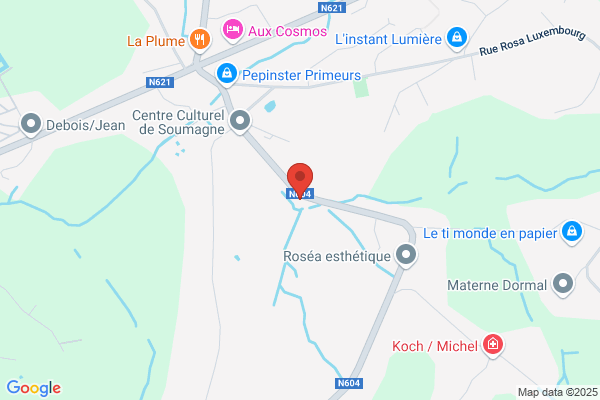Open Roséa esthétique place marker

(x=406, y=255)
